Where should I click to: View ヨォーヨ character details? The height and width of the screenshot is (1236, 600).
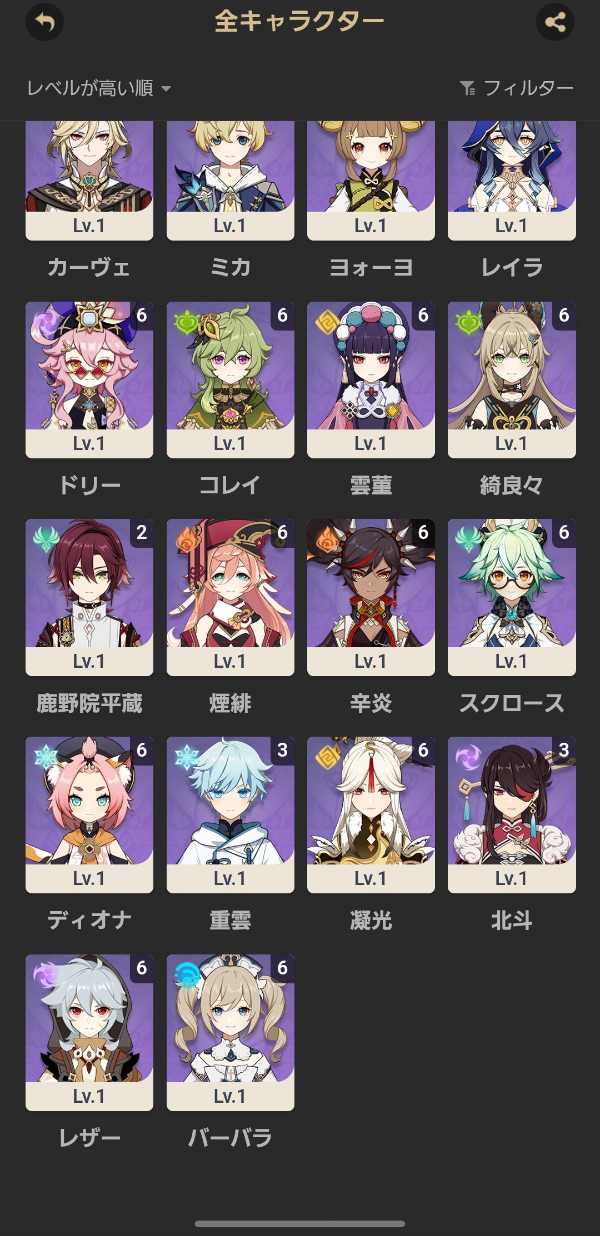[371, 180]
